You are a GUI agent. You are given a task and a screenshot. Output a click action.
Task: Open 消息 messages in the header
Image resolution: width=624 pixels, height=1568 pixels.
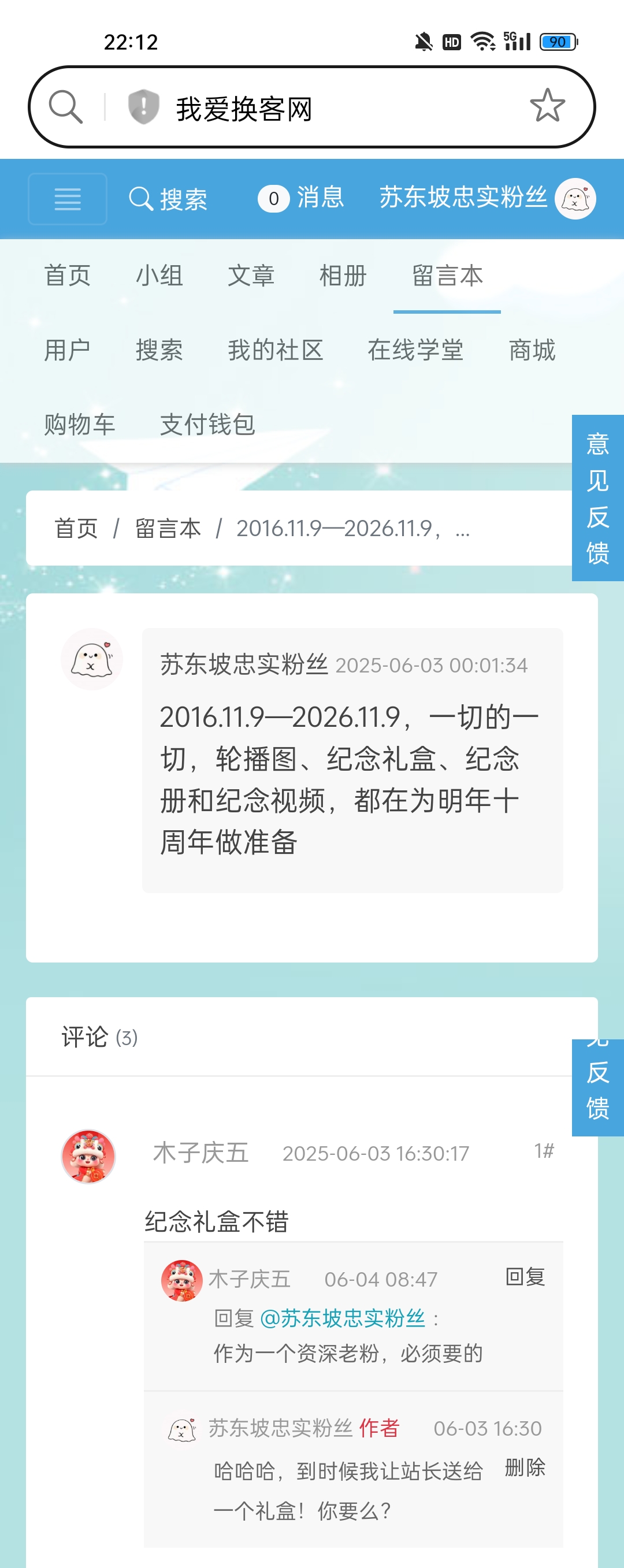[302, 198]
